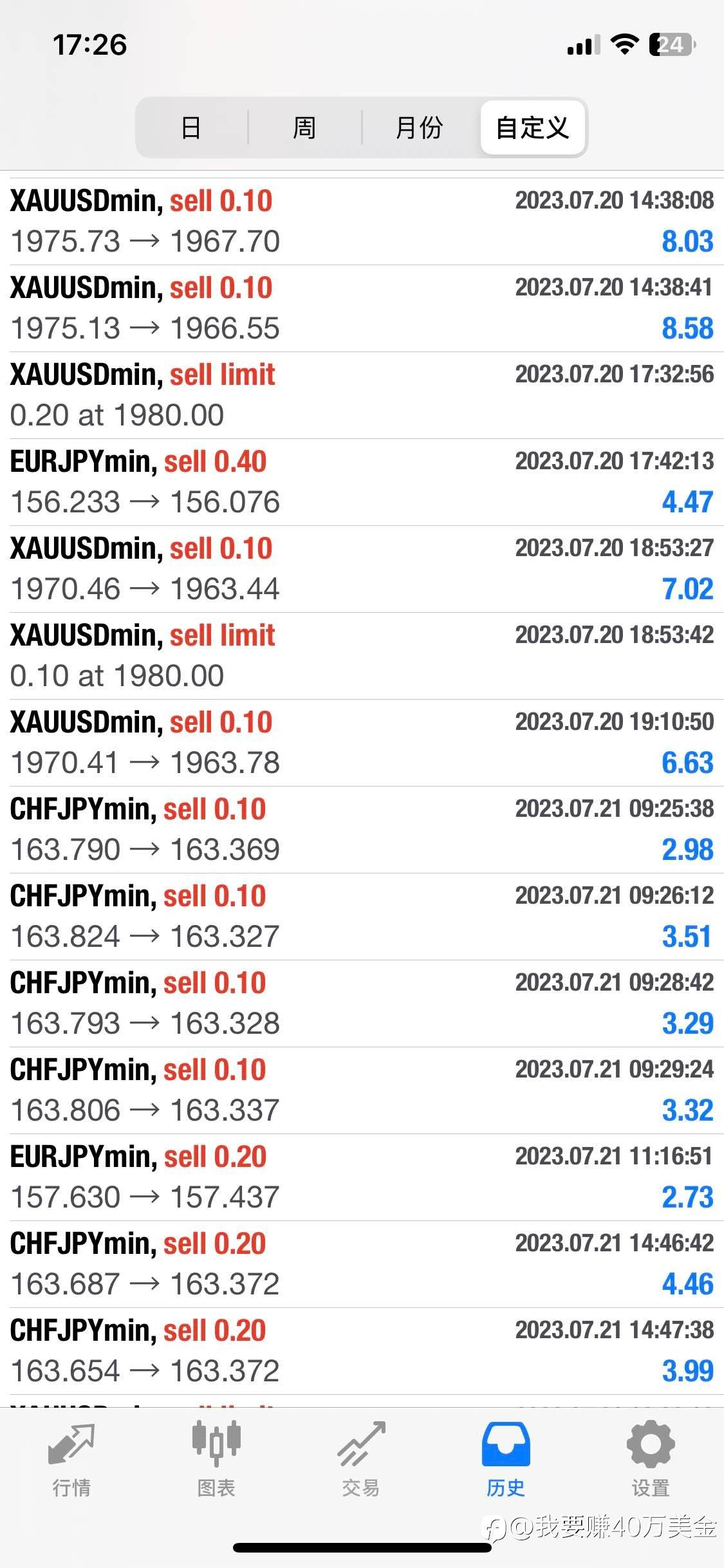This screenshot has width=724, height=1568.
Task: Open XAUUSDmin sell limit 0.20 order
Action: pos(362,395)
